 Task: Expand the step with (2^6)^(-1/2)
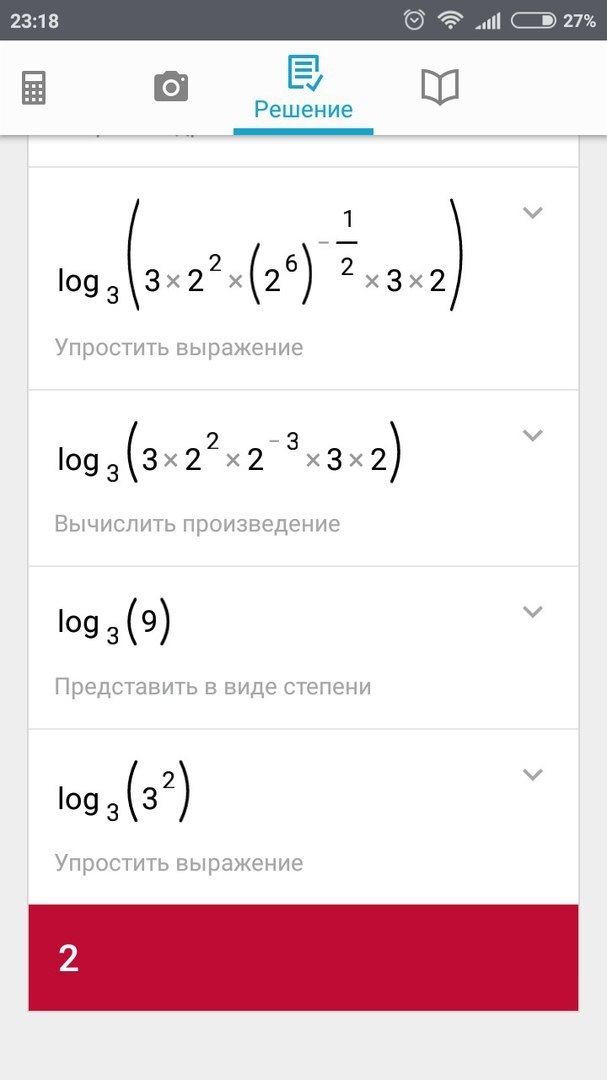click(x=532, y=212)
